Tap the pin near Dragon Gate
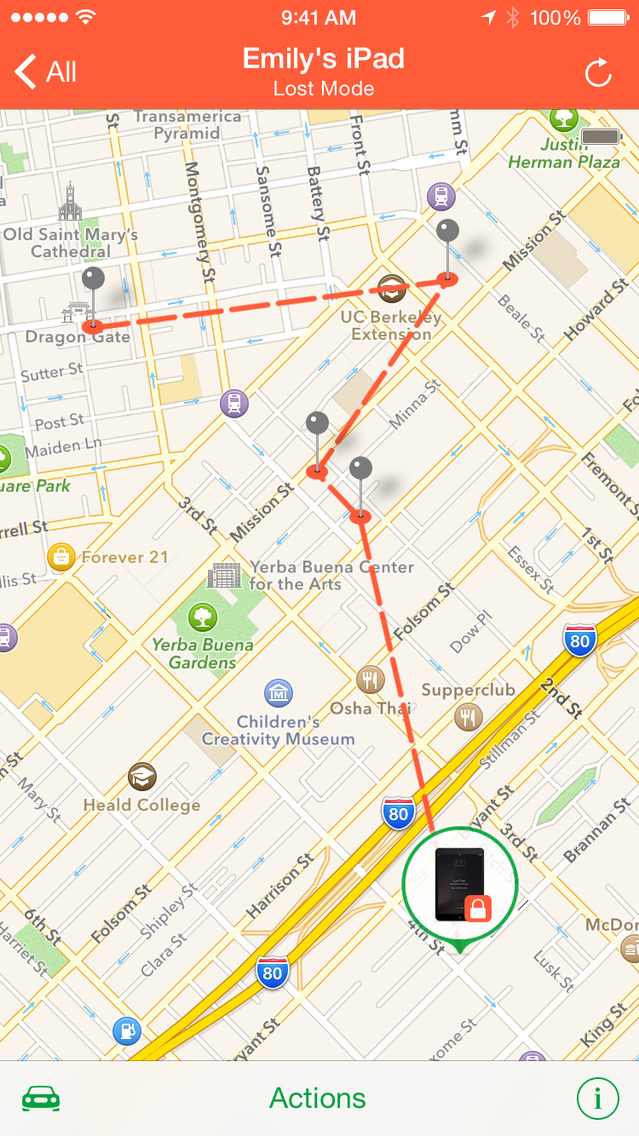Image resolution: width=639 pixels, height=1136 pixels. click(x=93, y=281)
